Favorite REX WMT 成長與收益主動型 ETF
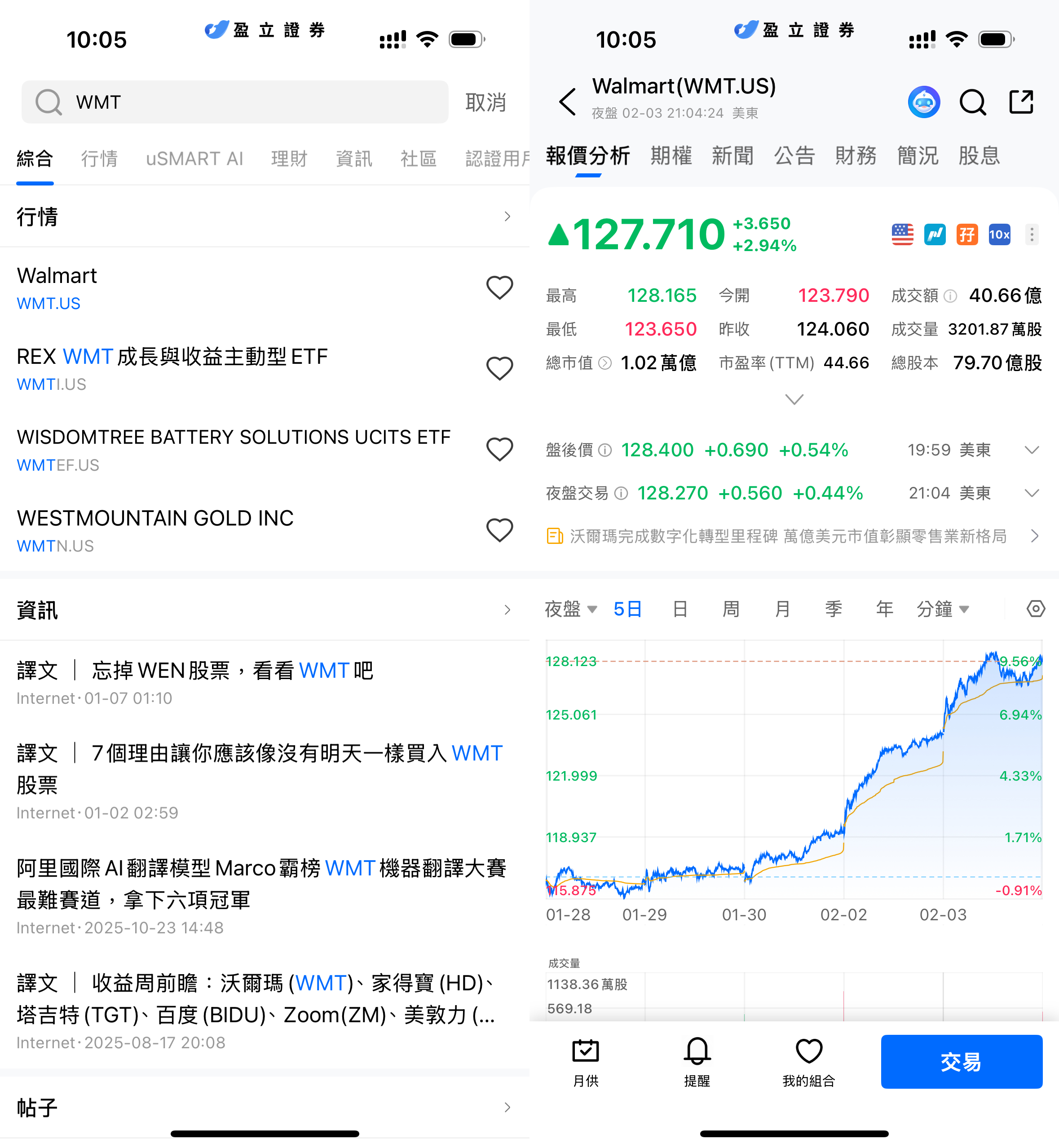 pos(499,369)
